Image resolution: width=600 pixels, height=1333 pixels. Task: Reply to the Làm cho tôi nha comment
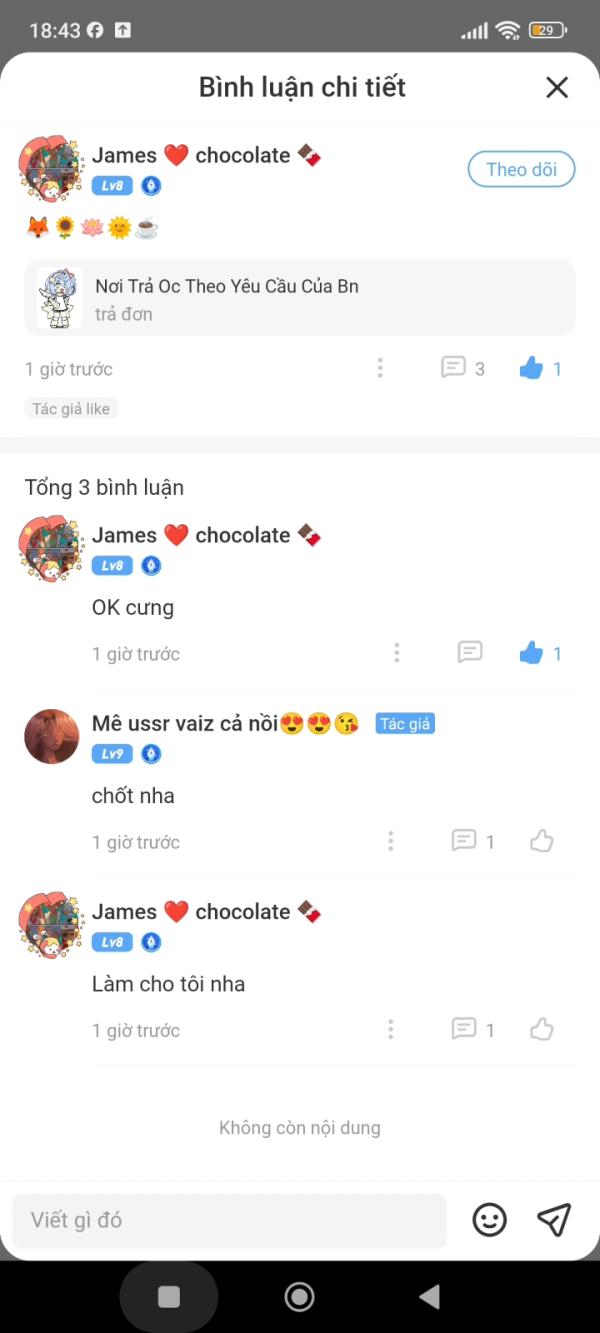click(464, 1029)
